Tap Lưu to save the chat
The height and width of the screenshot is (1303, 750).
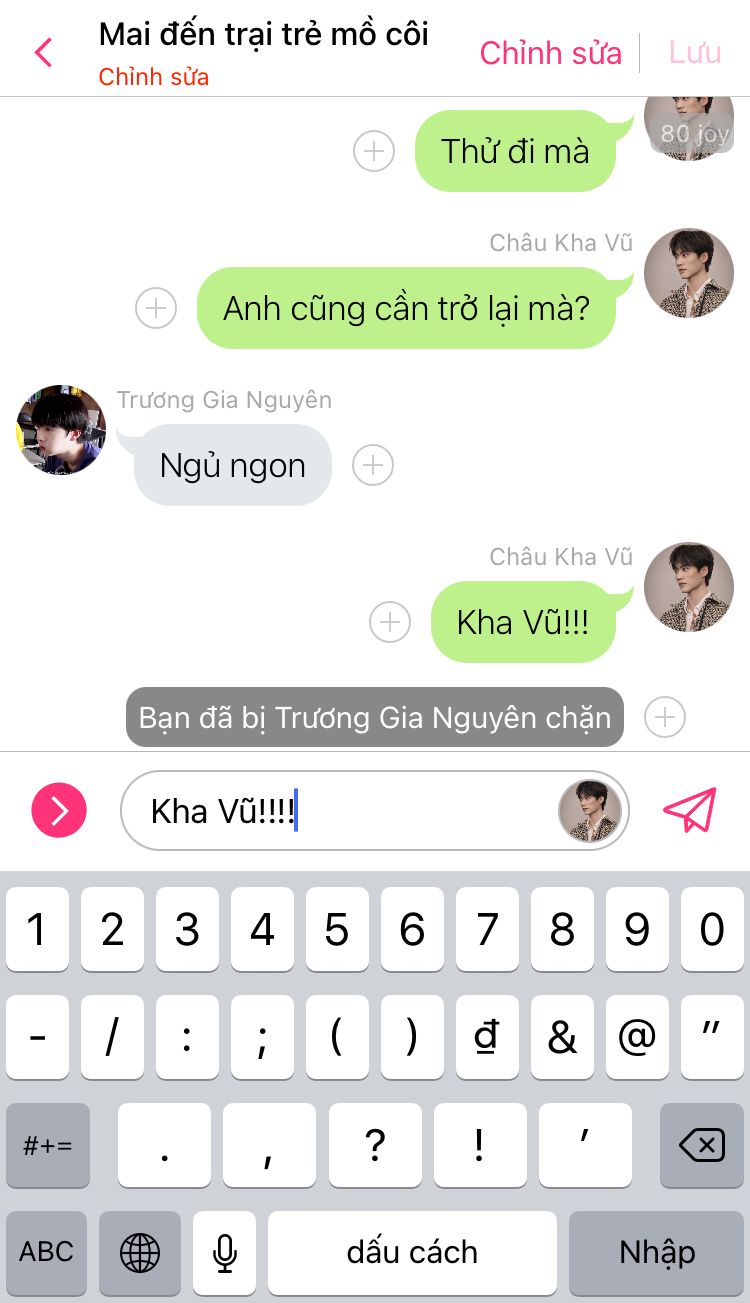point(695,53)
